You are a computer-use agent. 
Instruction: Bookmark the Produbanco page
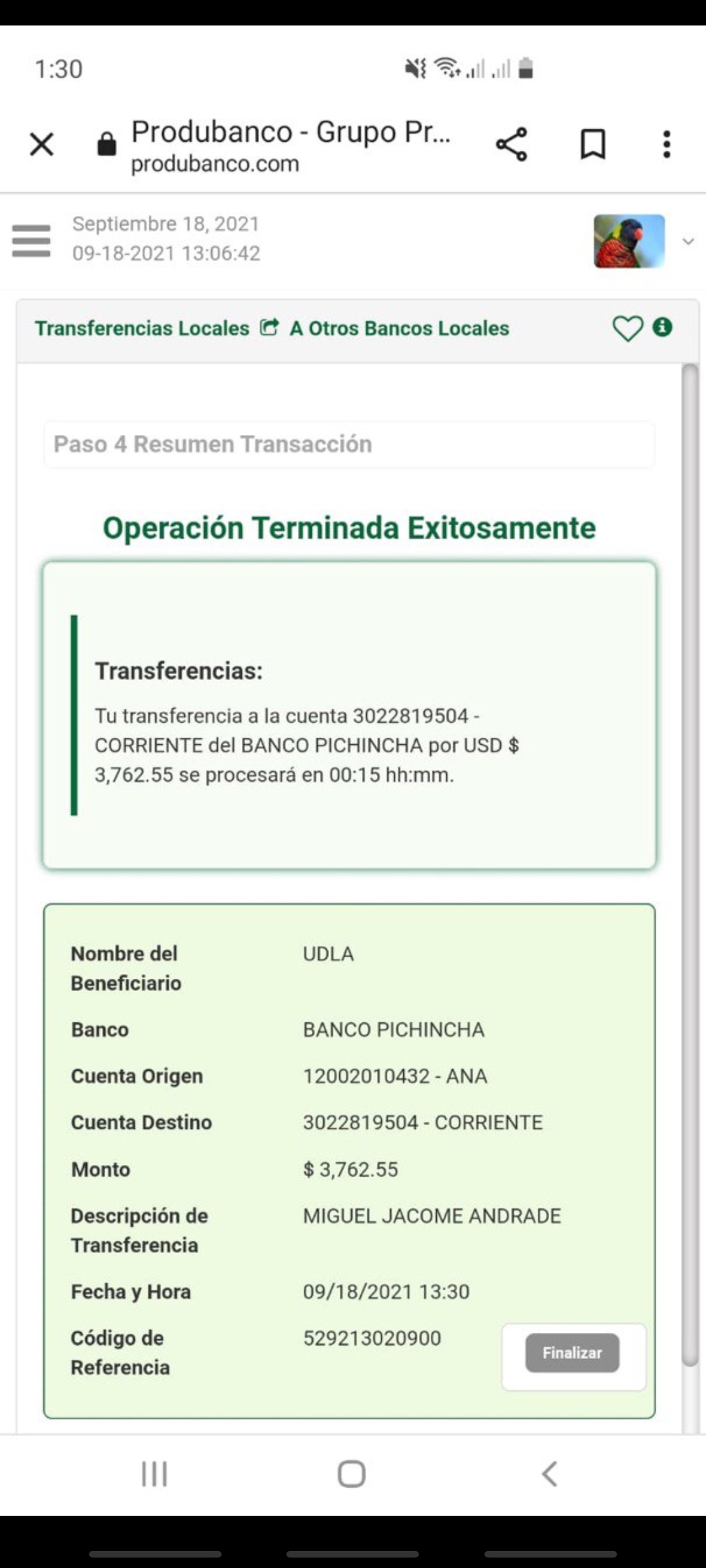click(593, 144)
